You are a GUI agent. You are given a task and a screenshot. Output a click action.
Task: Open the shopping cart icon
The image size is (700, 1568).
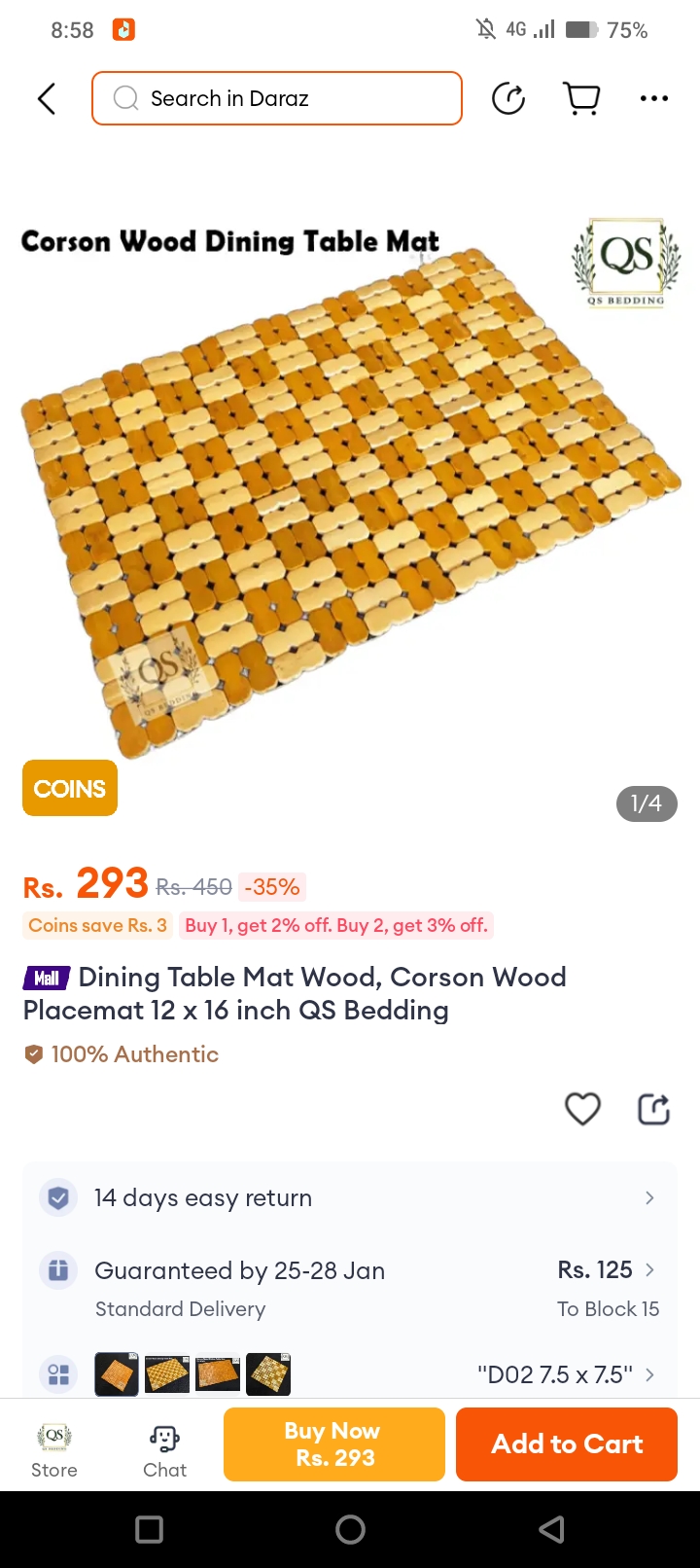[x=581, y=98]
